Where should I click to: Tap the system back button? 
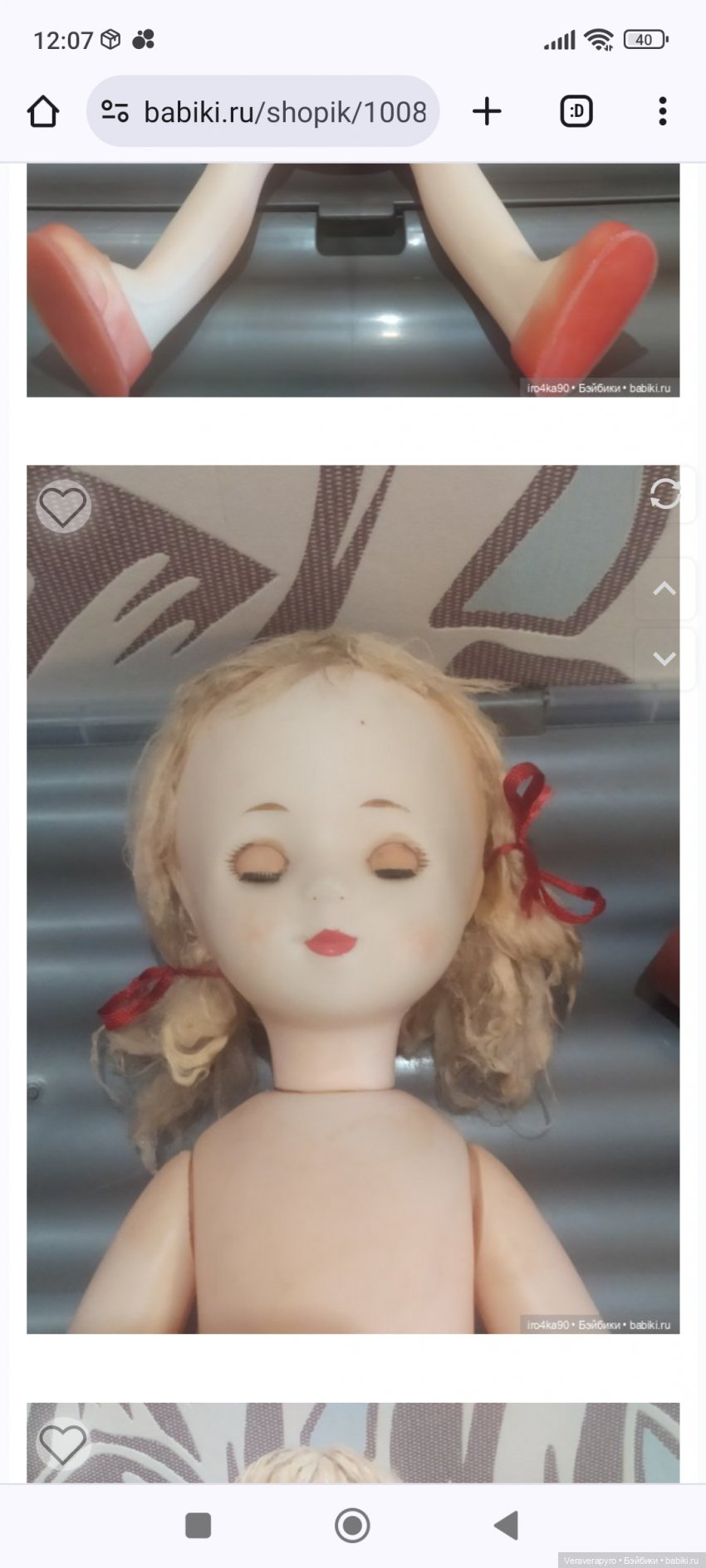coord(507,1525)
